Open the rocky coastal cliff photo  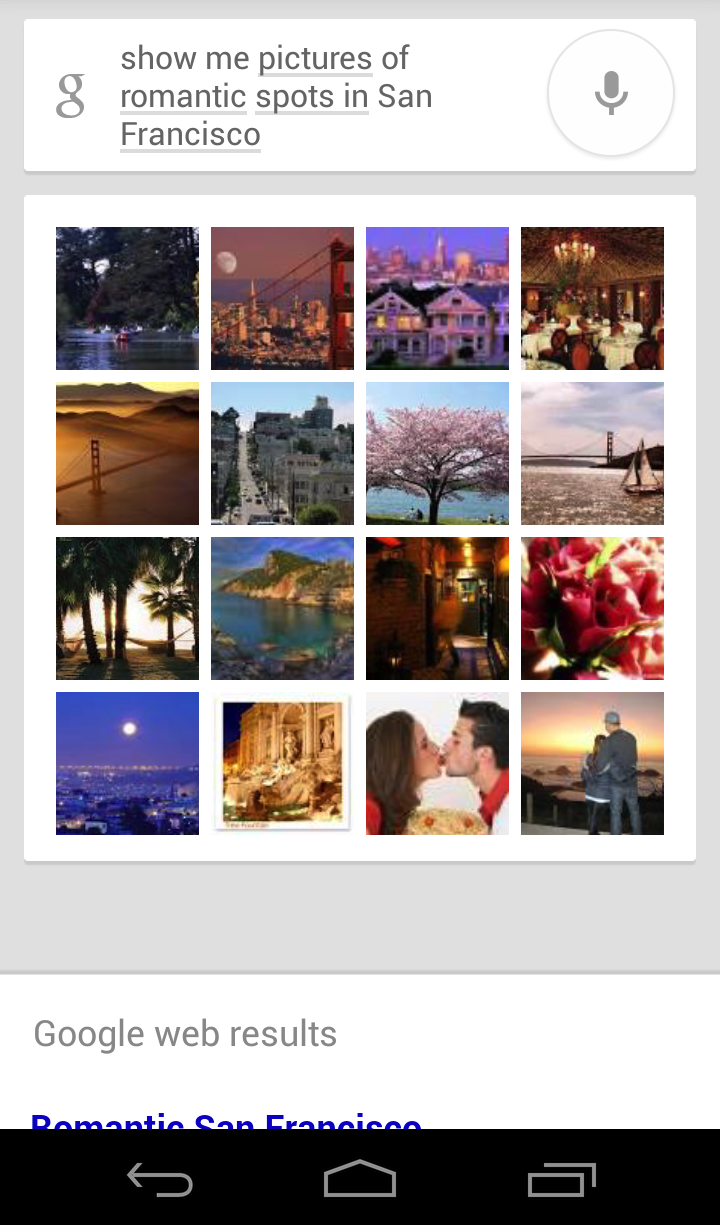pyautogui.click(x=282, y=608)
